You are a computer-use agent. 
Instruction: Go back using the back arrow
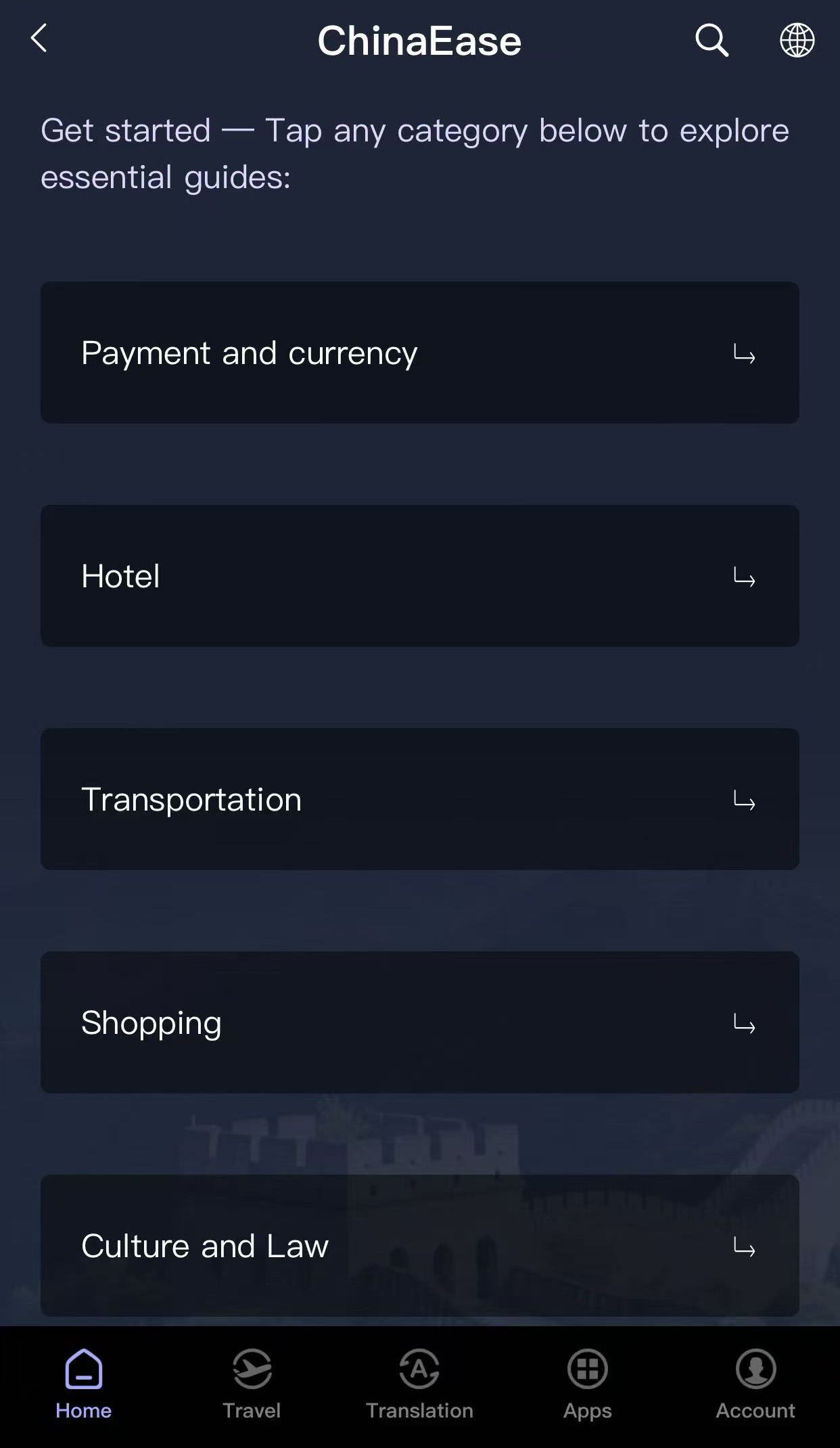tap(39, 39)
